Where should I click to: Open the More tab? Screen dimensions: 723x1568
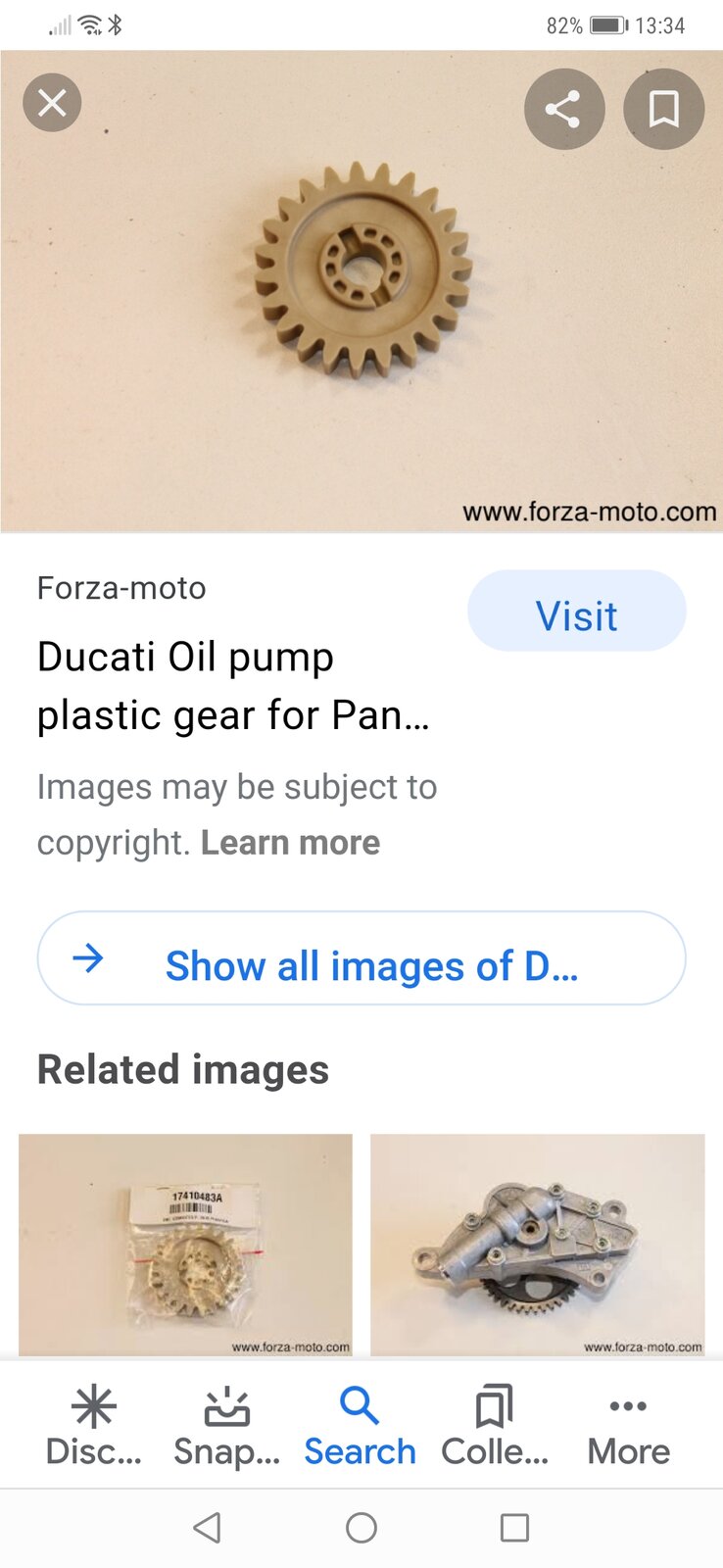(x=628, y=1425)
